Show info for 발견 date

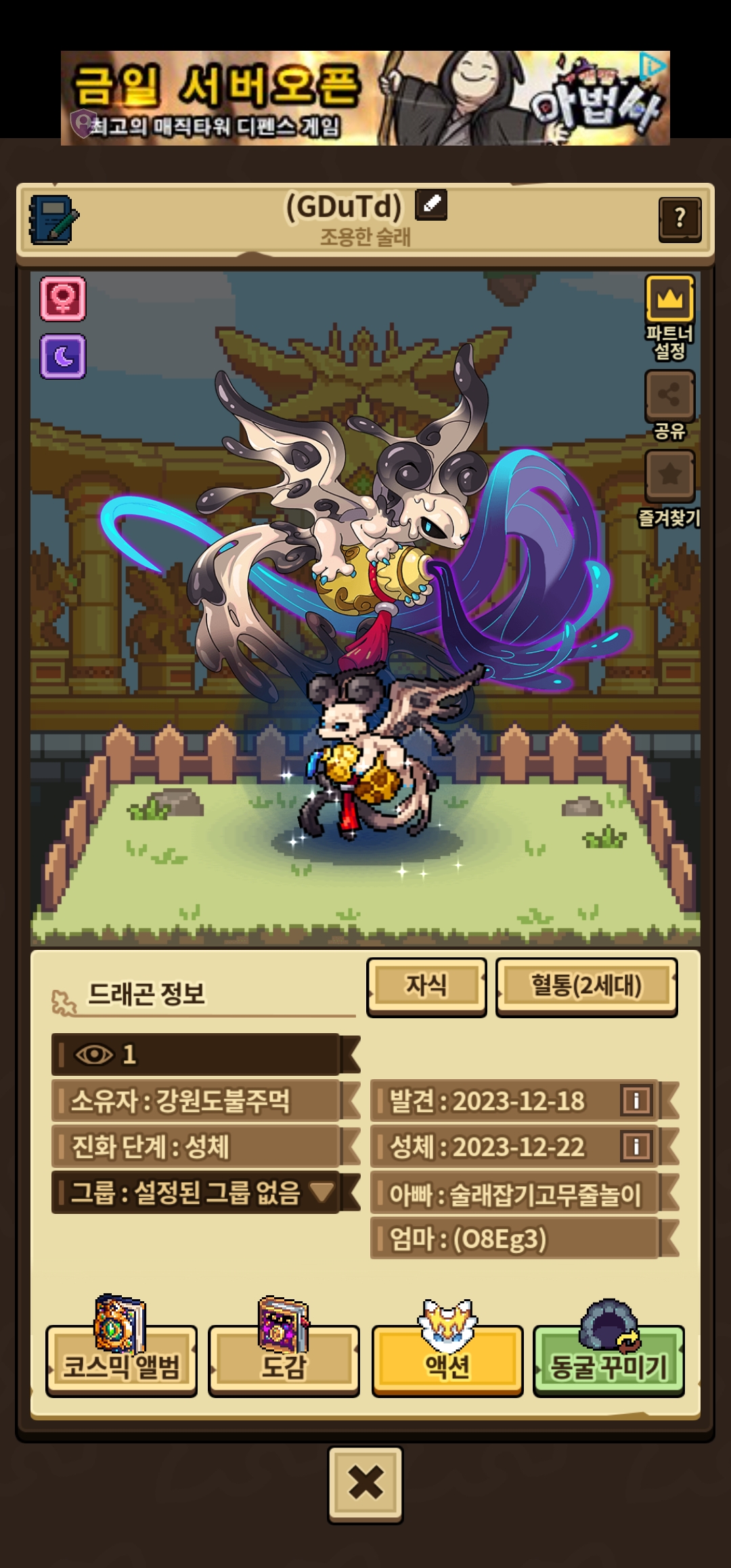click(x=636, y=1100)
